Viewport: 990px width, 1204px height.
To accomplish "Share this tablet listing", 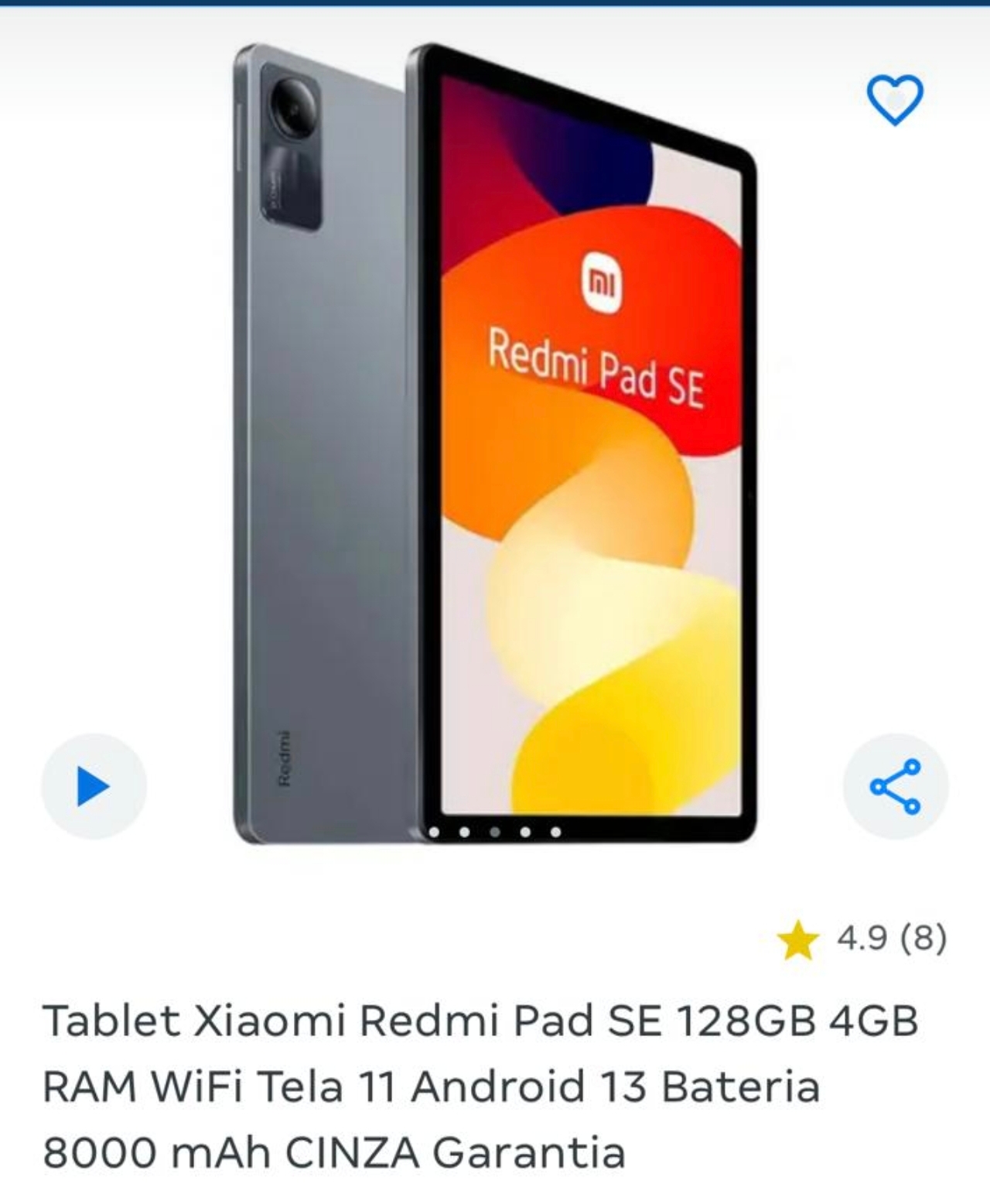I will [x=895, y=786].
